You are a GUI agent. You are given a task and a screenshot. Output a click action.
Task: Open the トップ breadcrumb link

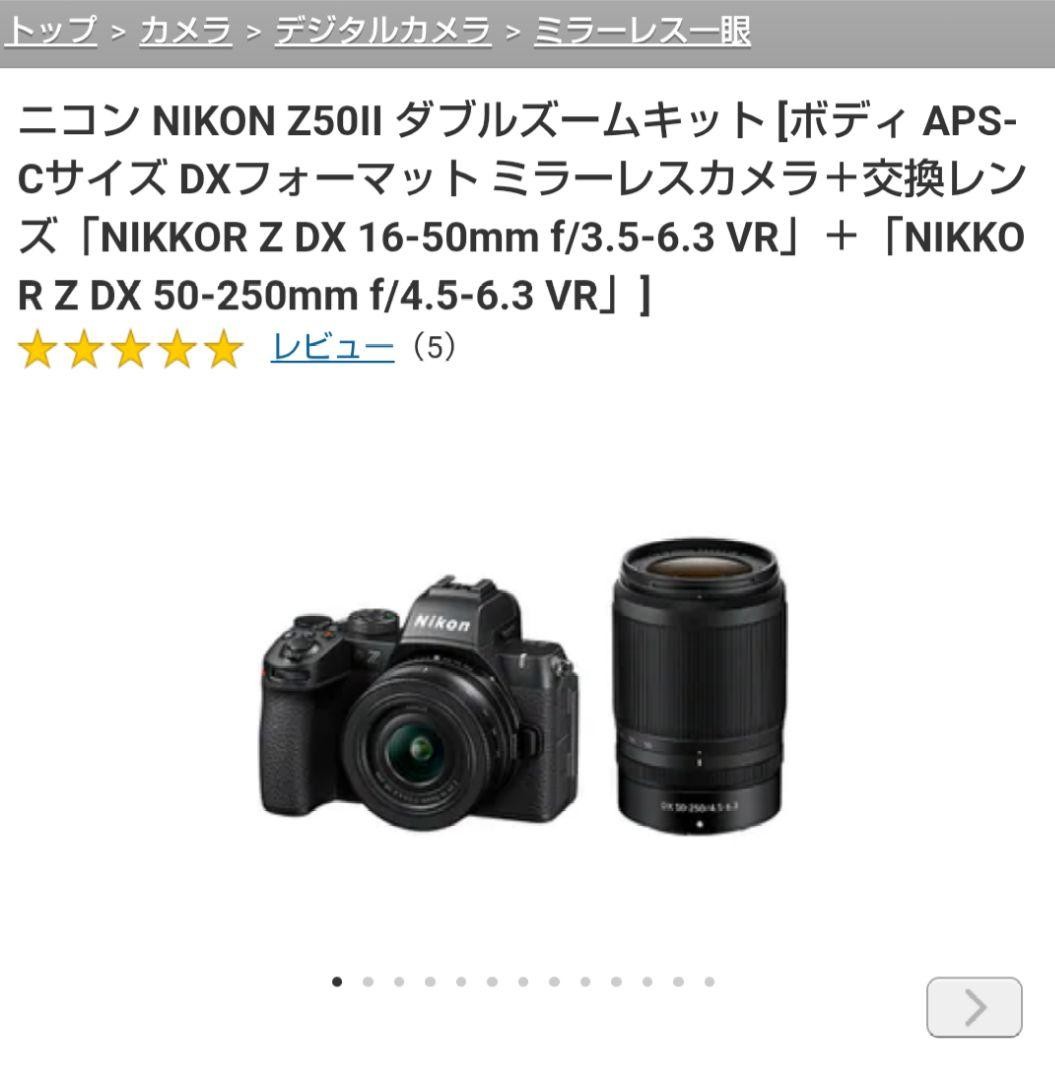click(50, 31)
